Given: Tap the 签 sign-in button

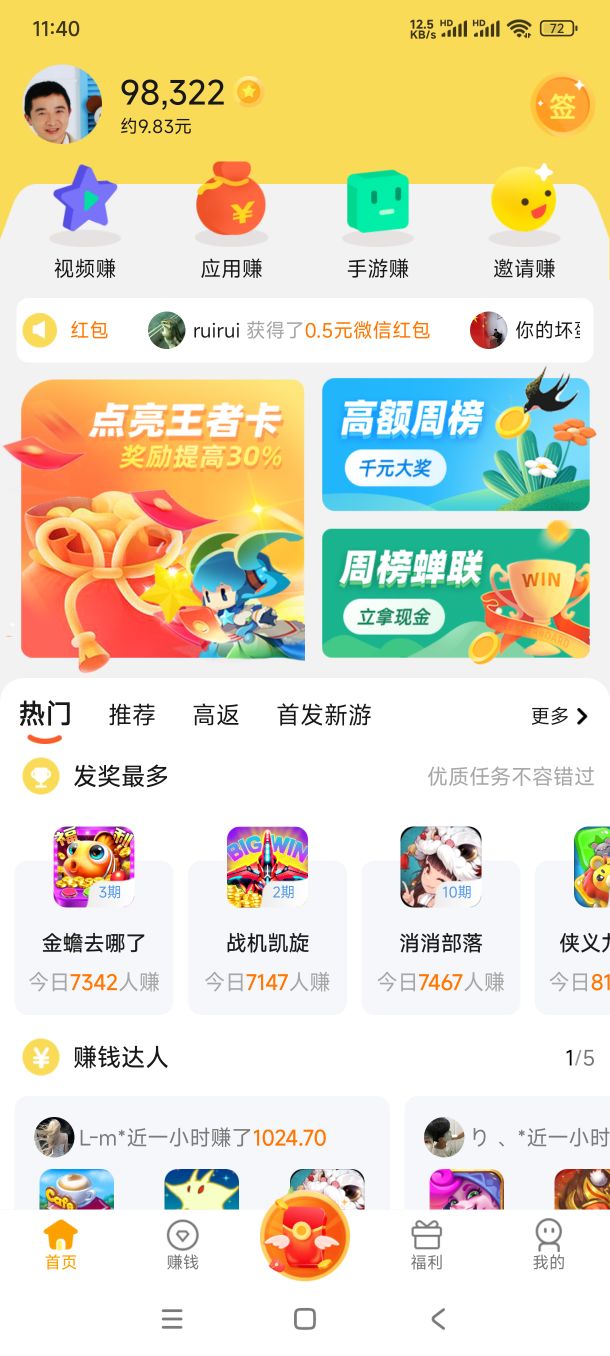Looking at the screenshot, I should 562,105.
